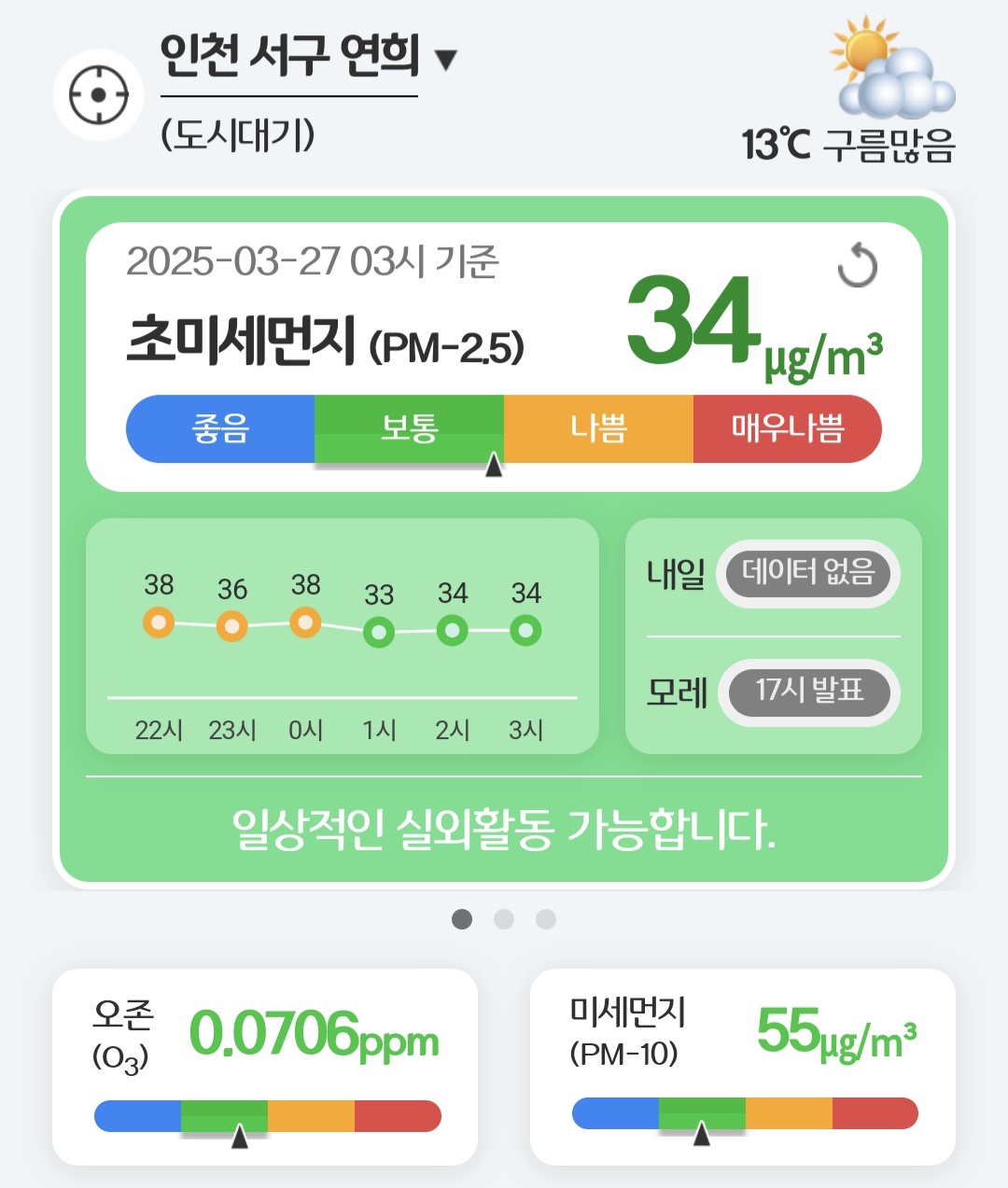This screenshot has height=1188, width=1008.
Task: Refresh the PM-2.5 reading
Action: pos(857,267)
